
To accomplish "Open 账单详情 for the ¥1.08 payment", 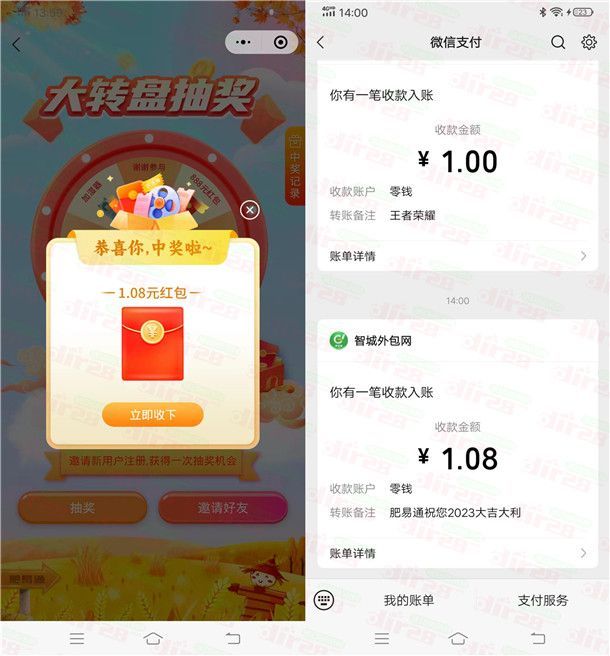I will pyautogui.click(x=458, y=553).
